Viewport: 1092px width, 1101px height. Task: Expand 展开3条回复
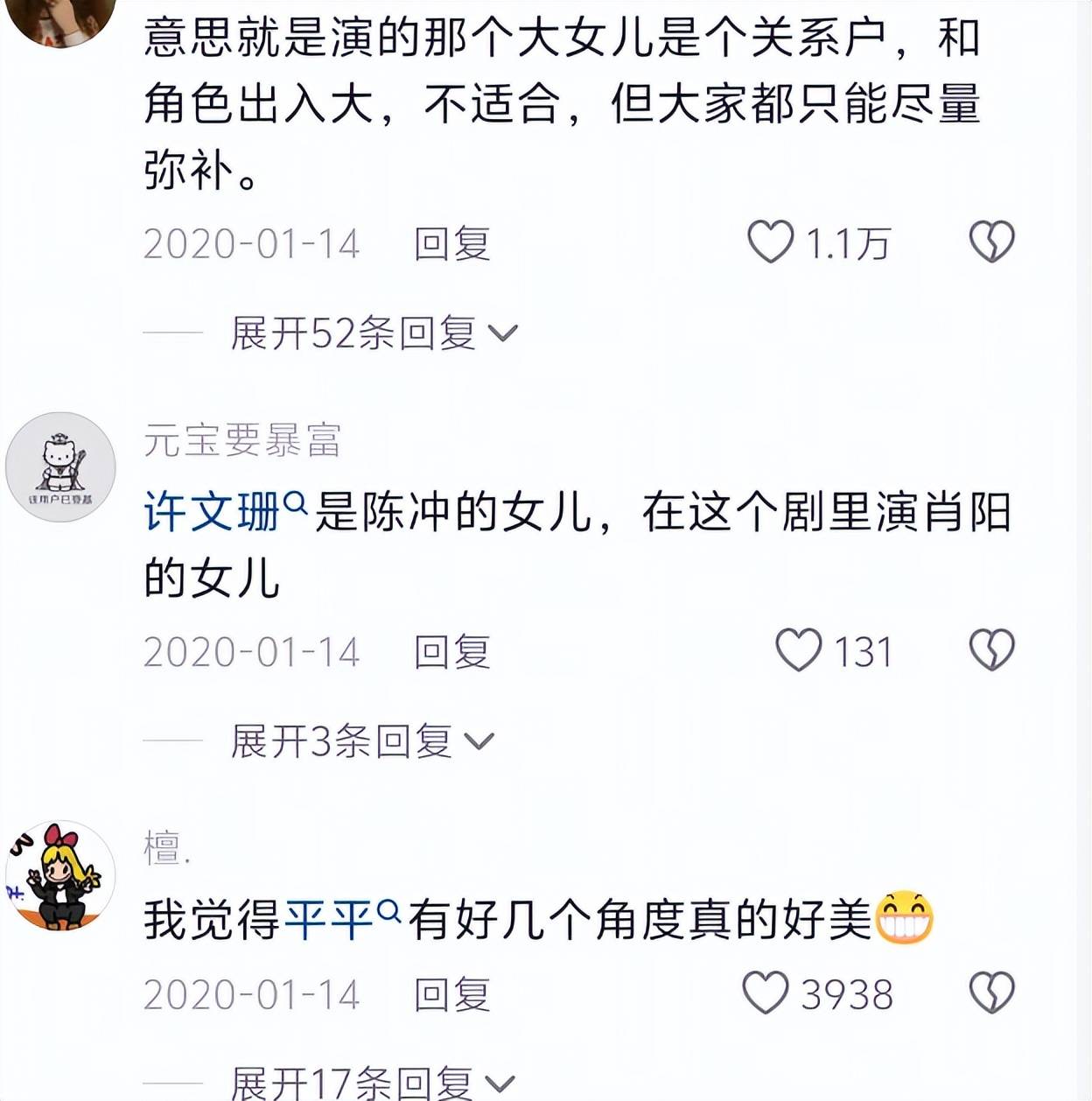coord(361,742)
